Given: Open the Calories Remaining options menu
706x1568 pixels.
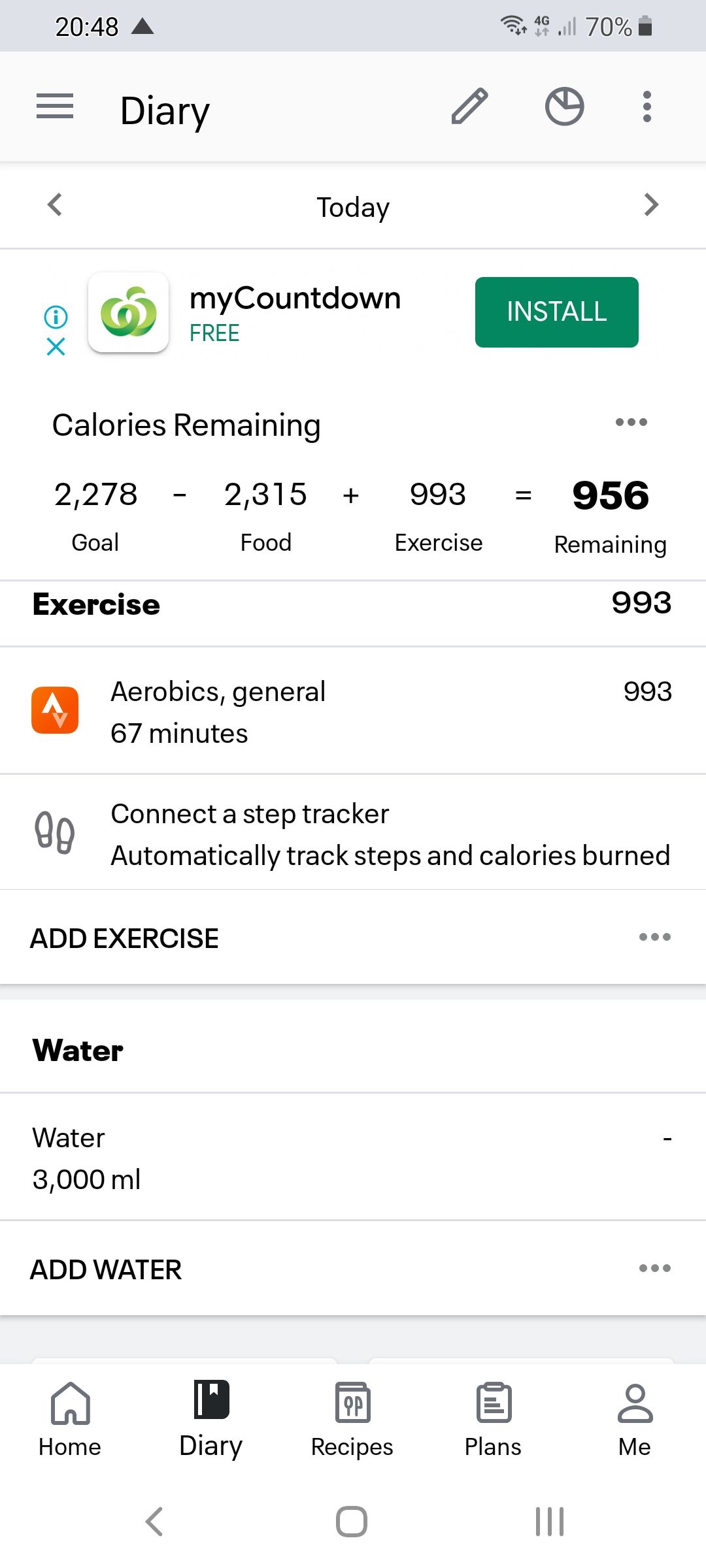Looking at the screenshot, I should click(x=631, y=423).
